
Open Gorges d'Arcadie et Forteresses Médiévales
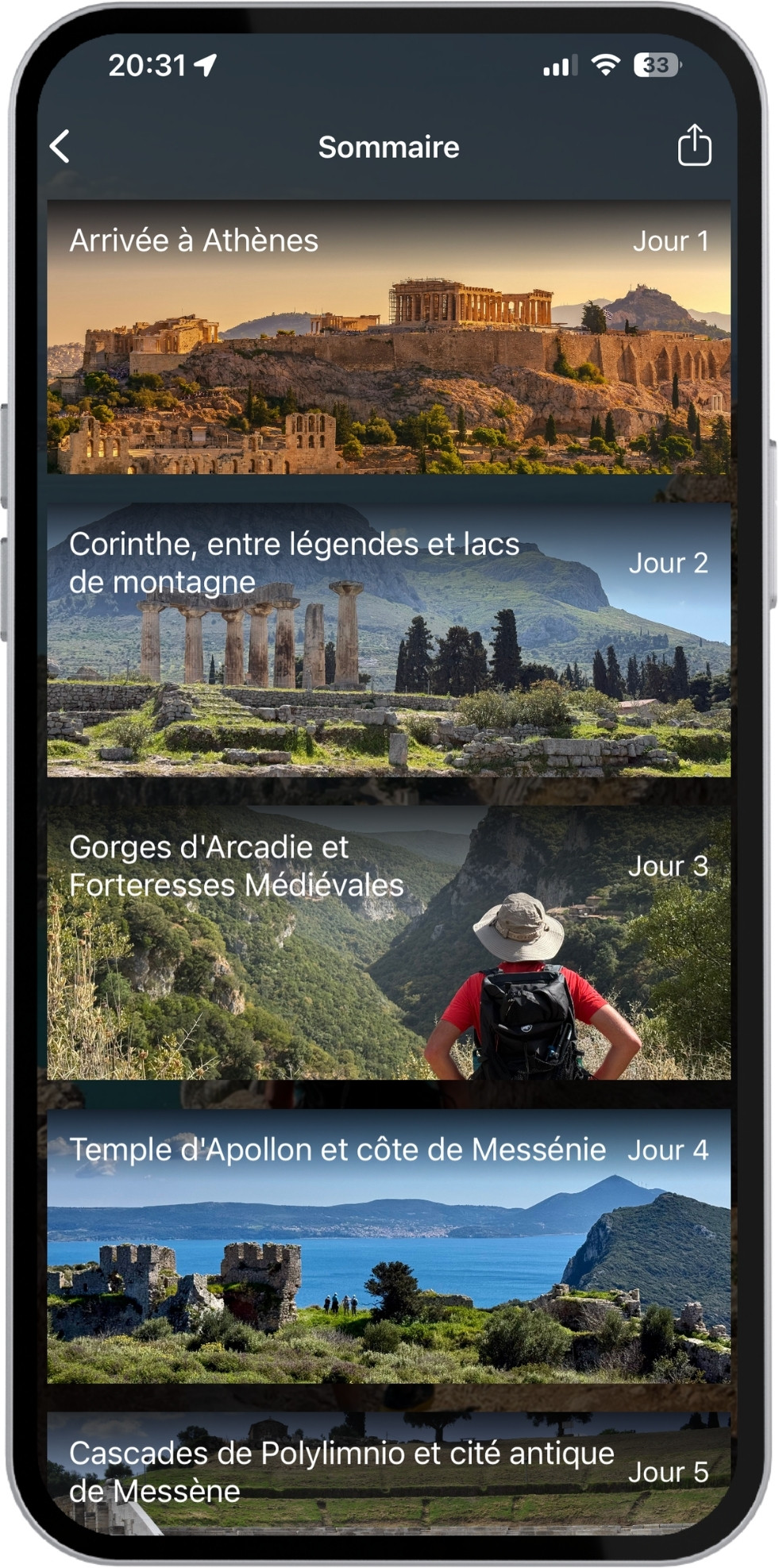[388, 937]
